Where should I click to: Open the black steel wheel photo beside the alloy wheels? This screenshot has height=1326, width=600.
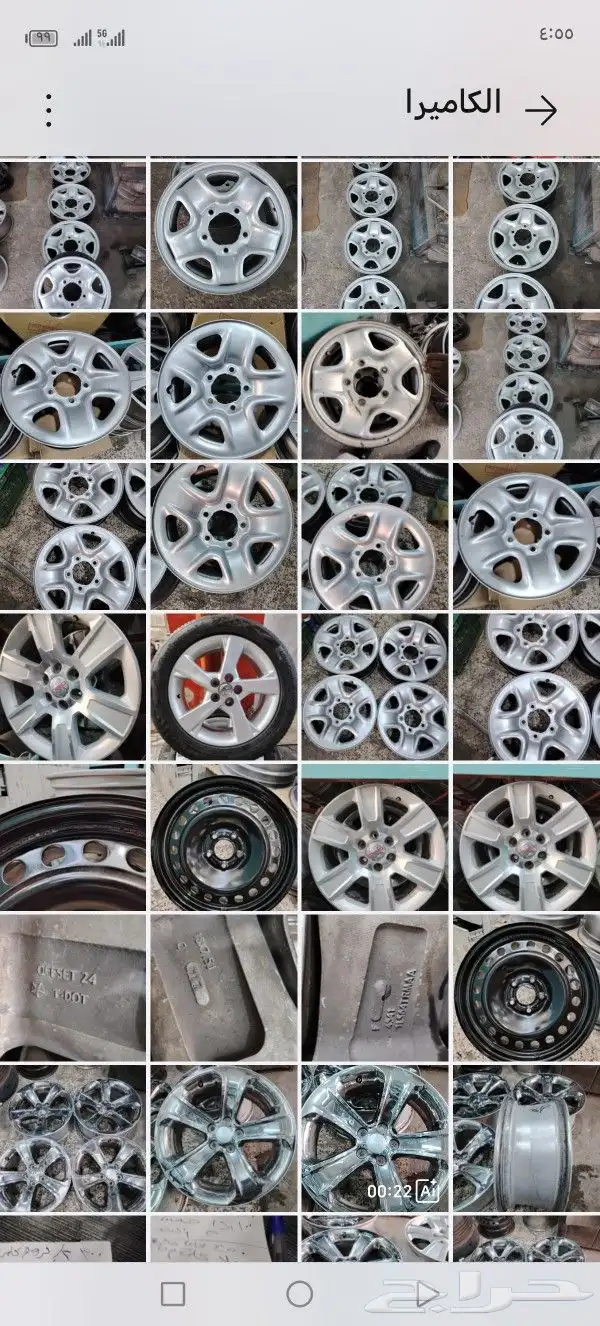click(x=224, y=836)
